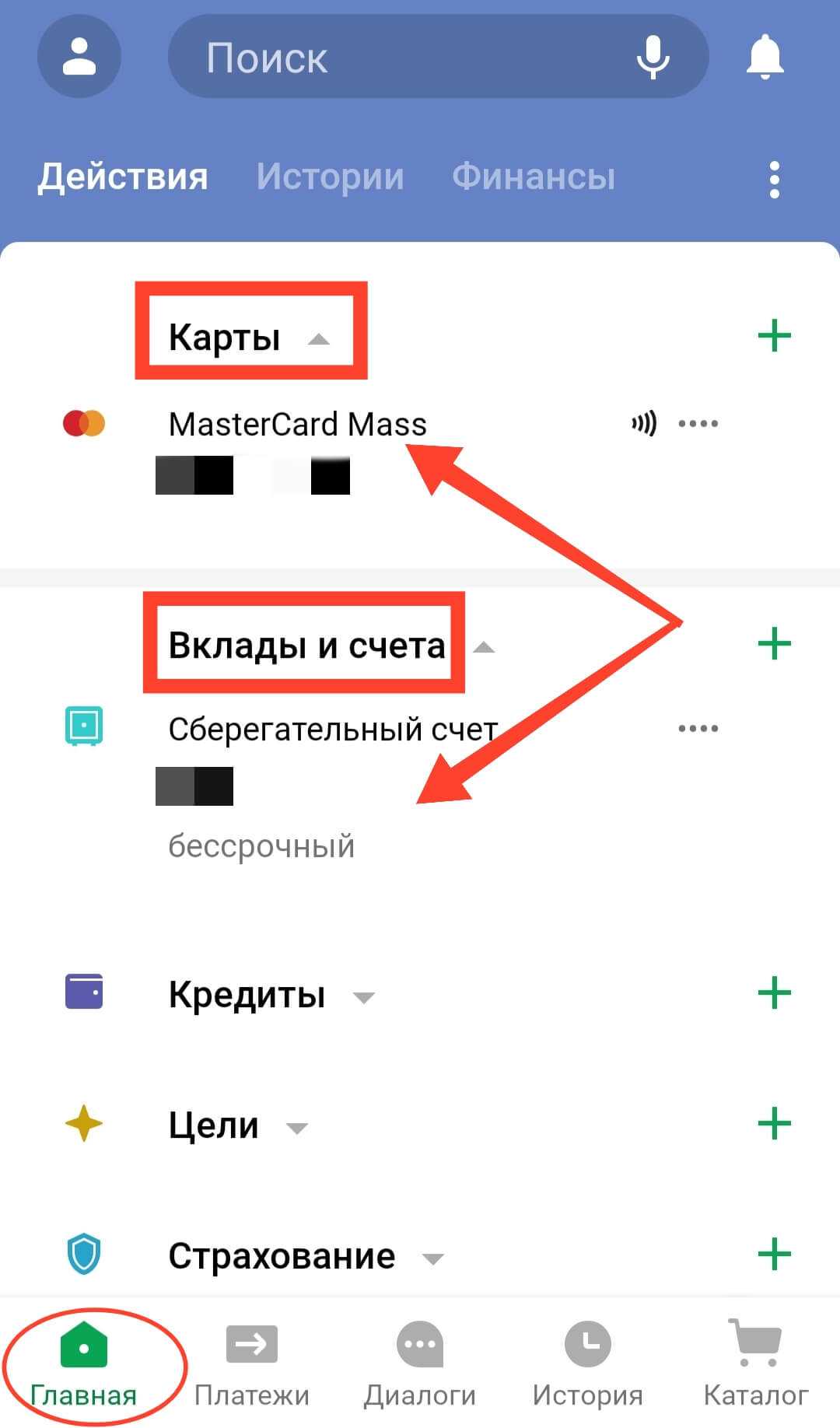The width and height of the screenshot is (840, 1428).
Task: Add a new card with the plus
Action: (774, 336)
